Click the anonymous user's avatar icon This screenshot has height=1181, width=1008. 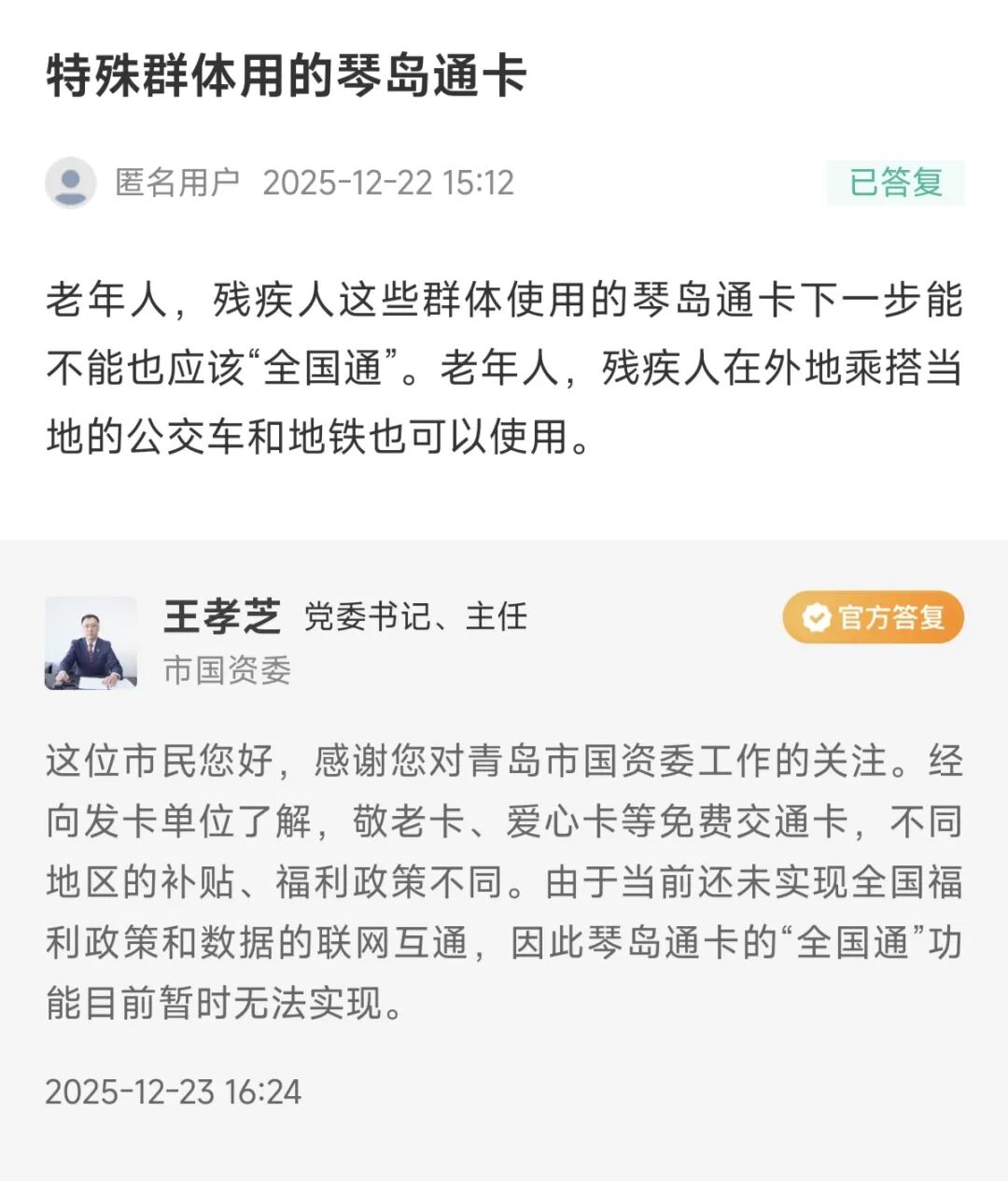[x=71, y=183]
